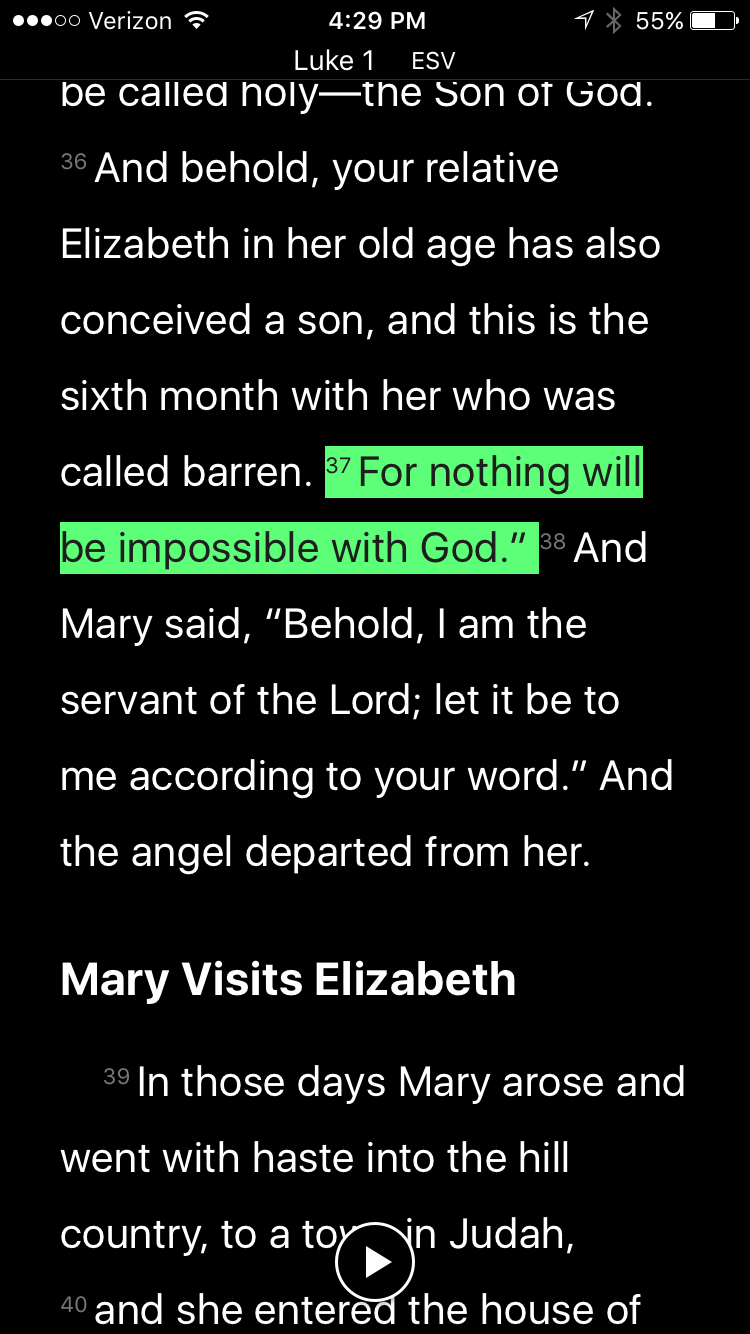Change the ESV translation
This screenshot has height=1334, width=750.
pos(433,61)
